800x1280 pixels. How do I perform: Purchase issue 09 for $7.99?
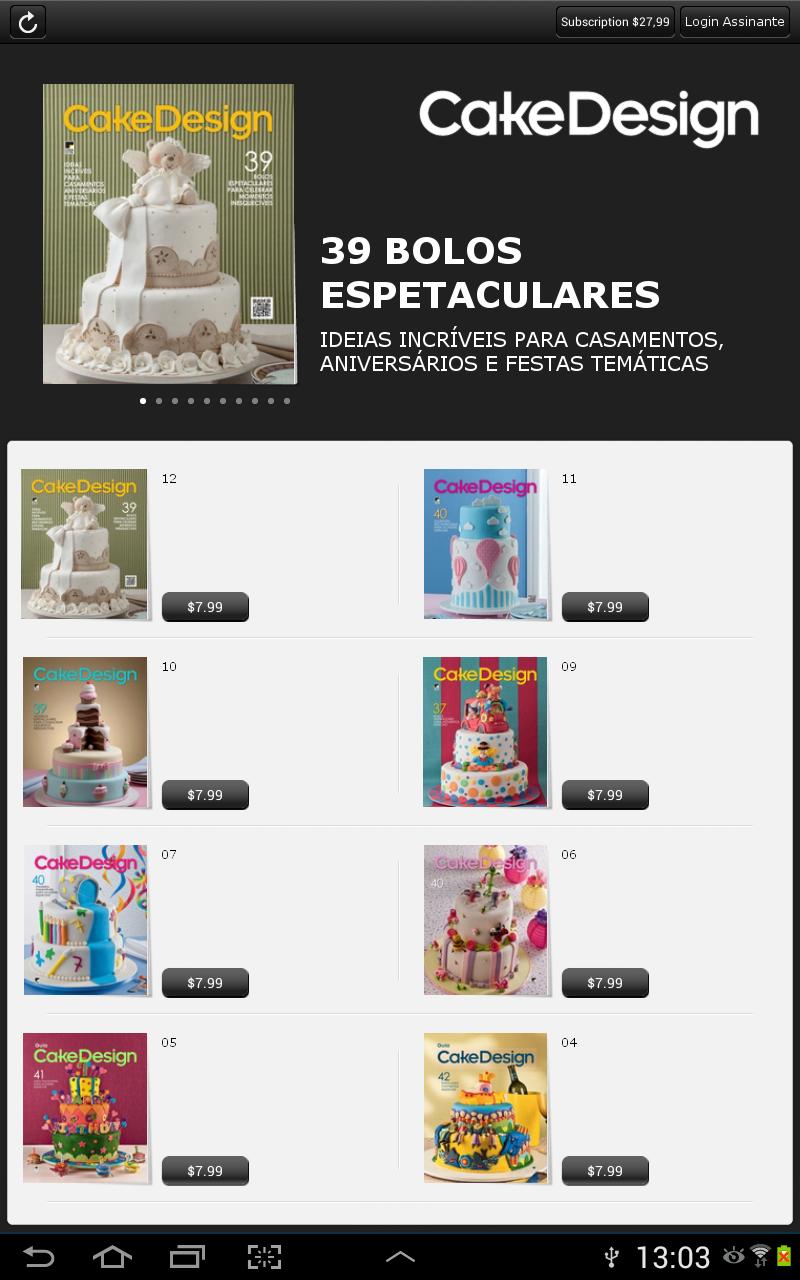605,795
